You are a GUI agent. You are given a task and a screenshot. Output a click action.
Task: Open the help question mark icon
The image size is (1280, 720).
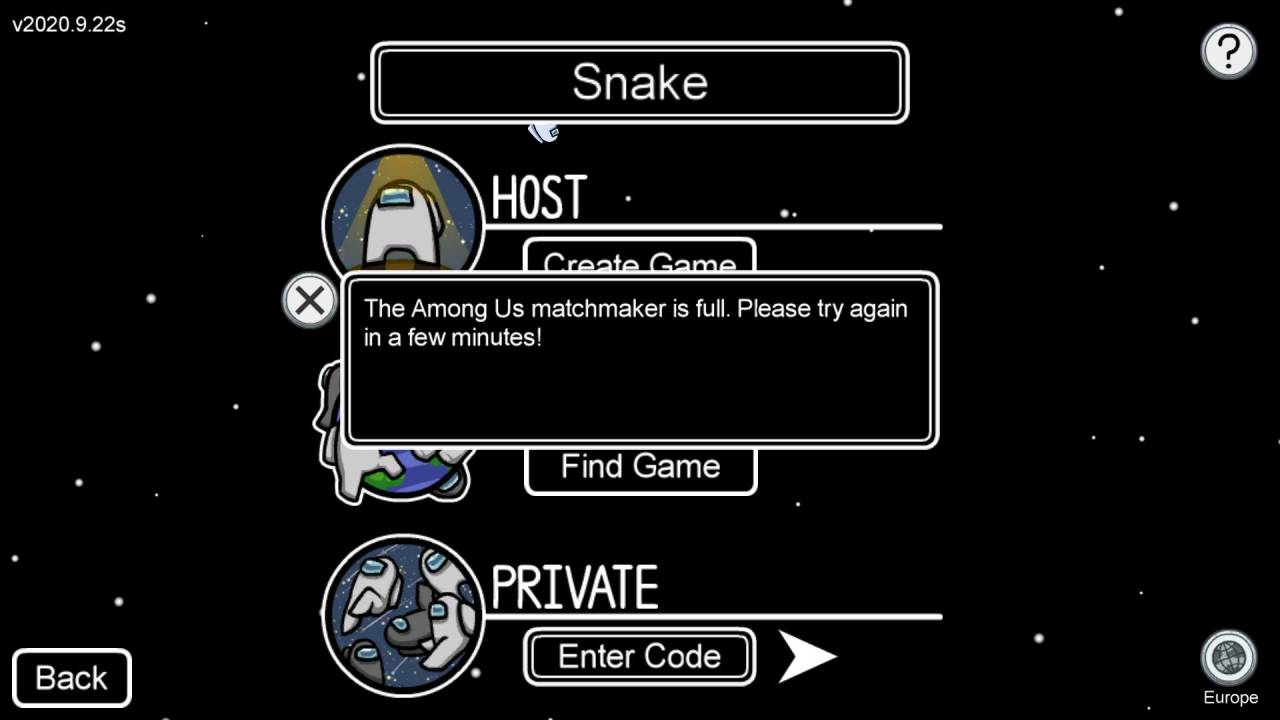pyautogui.click(x=1228, y=50)
